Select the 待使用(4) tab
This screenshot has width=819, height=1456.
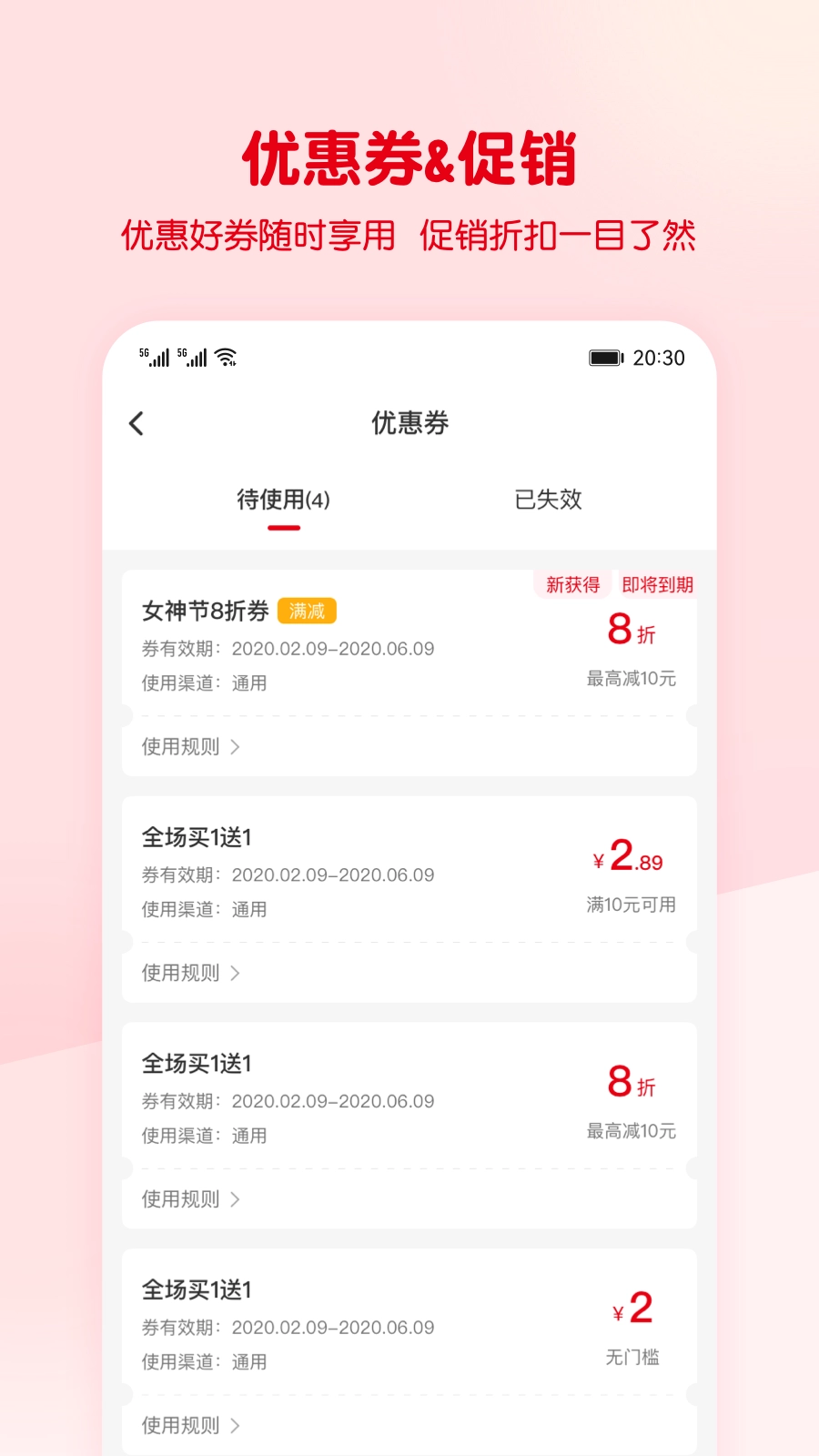click(285, 500)
